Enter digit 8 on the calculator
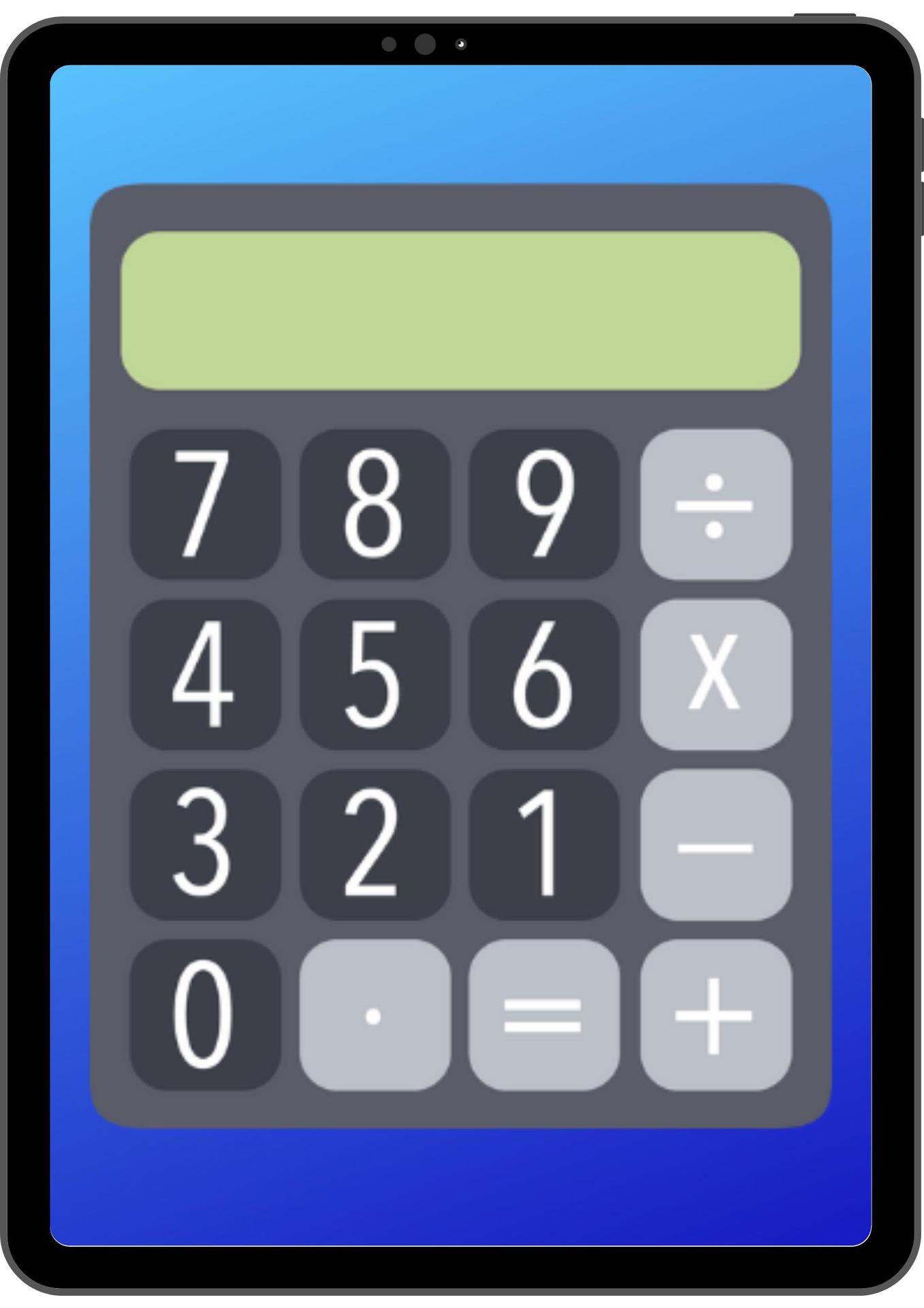This screenshot has width=924, height=1308. click(375, 504)
